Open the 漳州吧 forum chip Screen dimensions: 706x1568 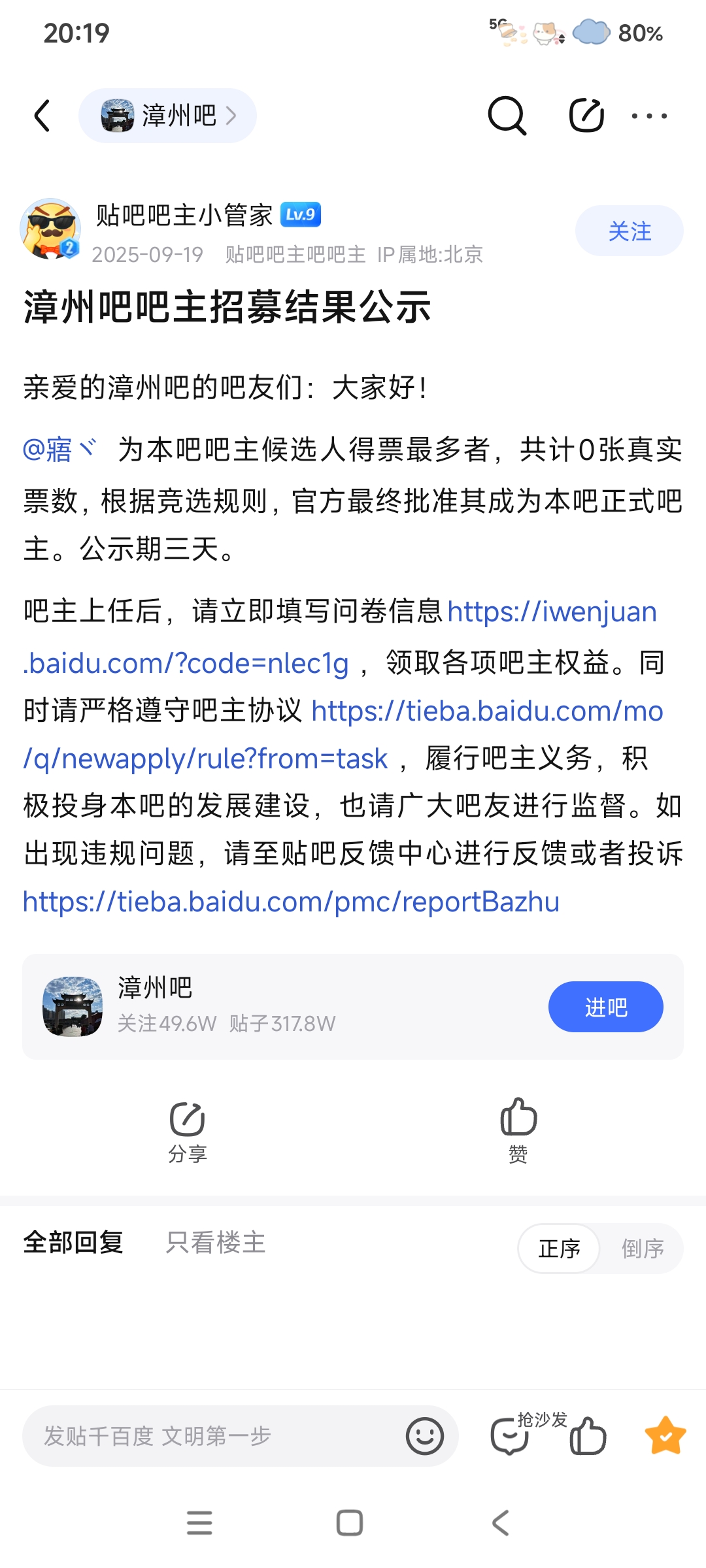click(167, 116)
